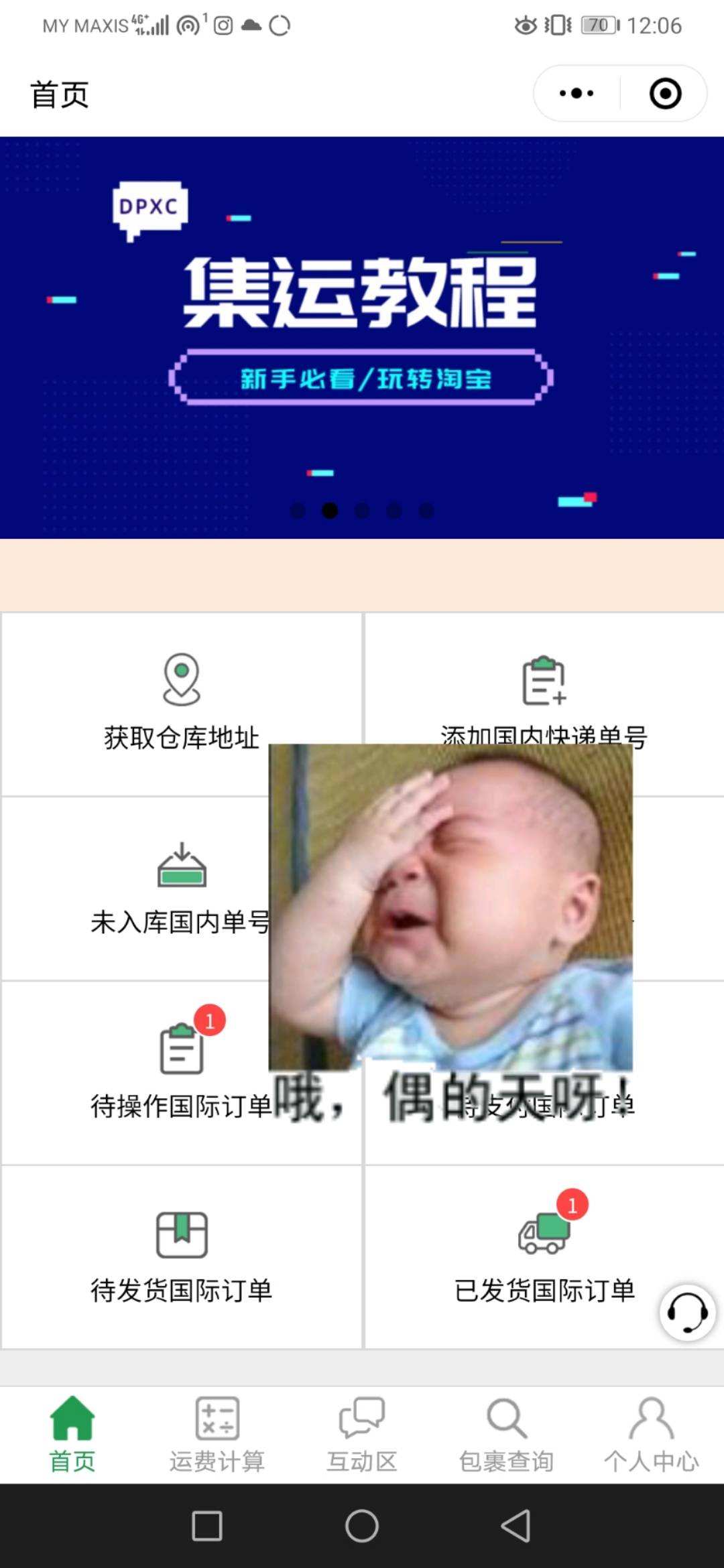This screenshot has width=724, height=1568.
Task: Switch to the 包裹查询 tab
Action: click(506, 1434)
